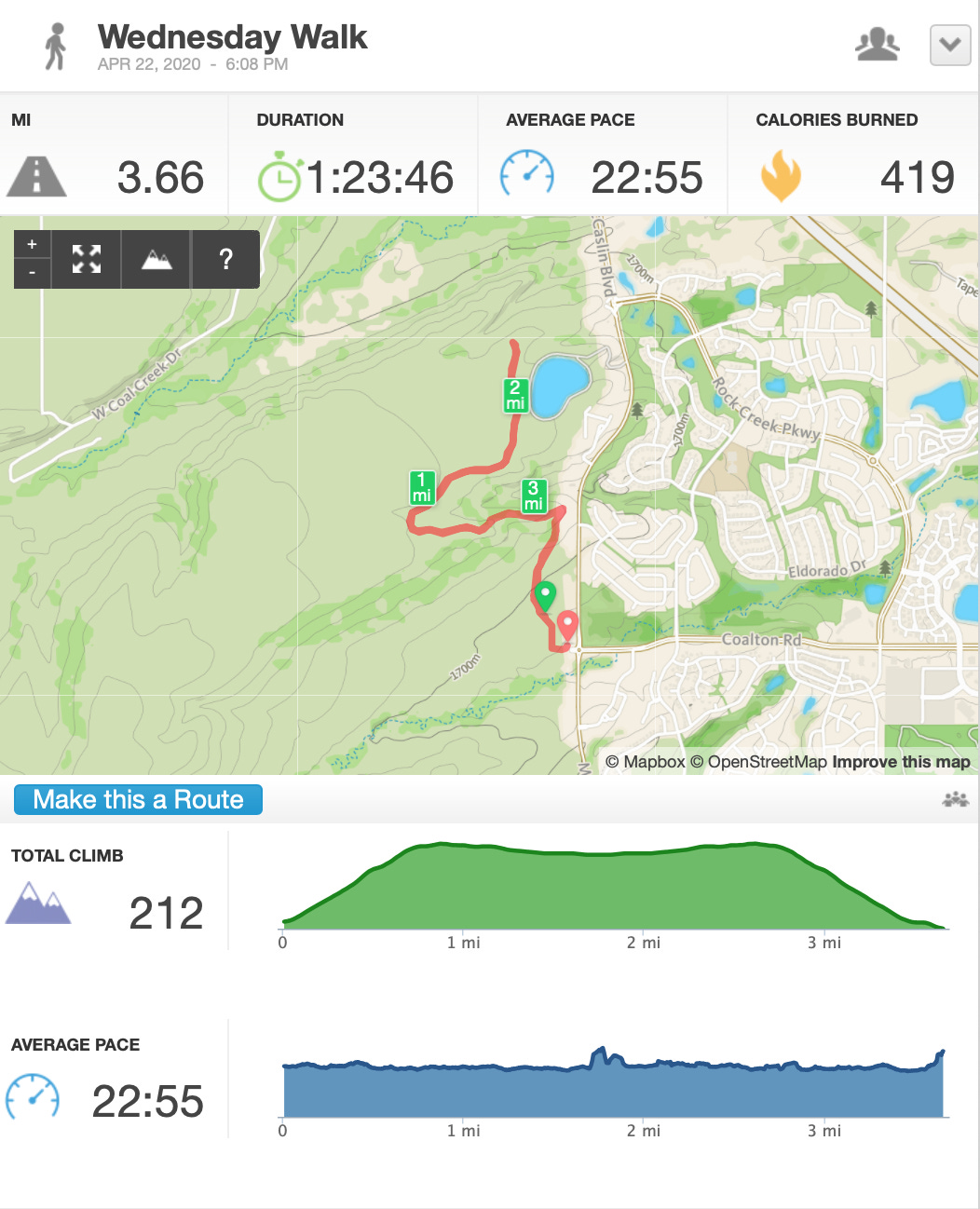Open the Mapbox attribution link

pyautogui.click(x=646, y=762)
